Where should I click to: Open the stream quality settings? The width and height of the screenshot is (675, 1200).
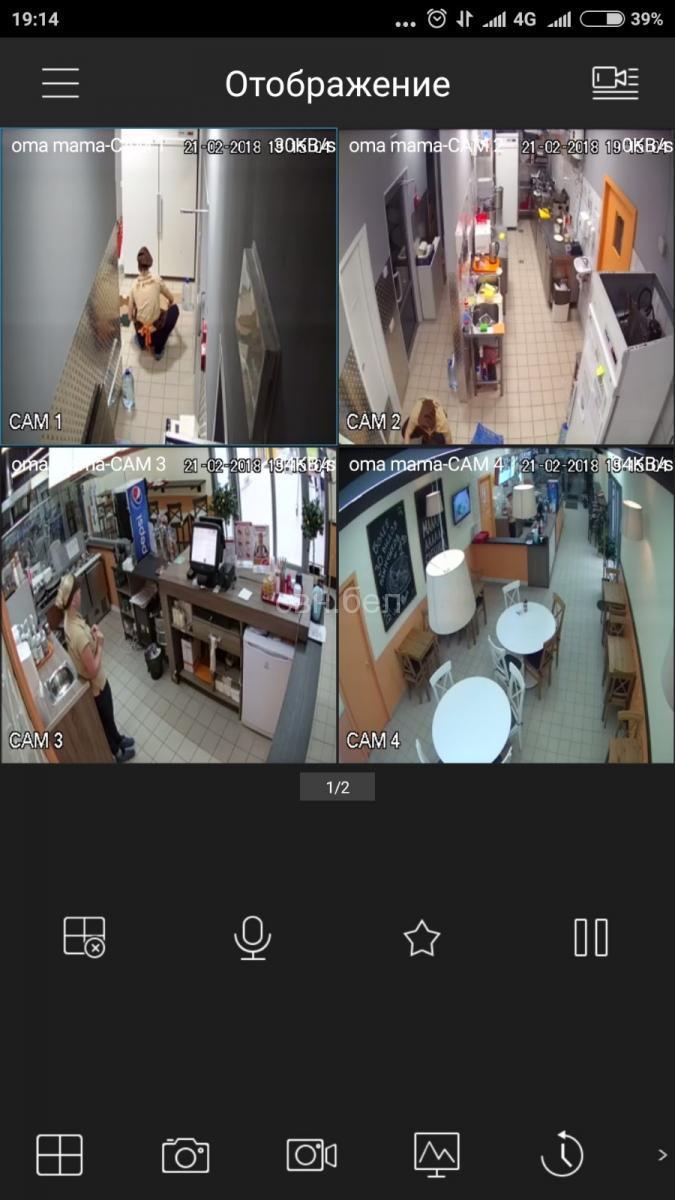437,1155
